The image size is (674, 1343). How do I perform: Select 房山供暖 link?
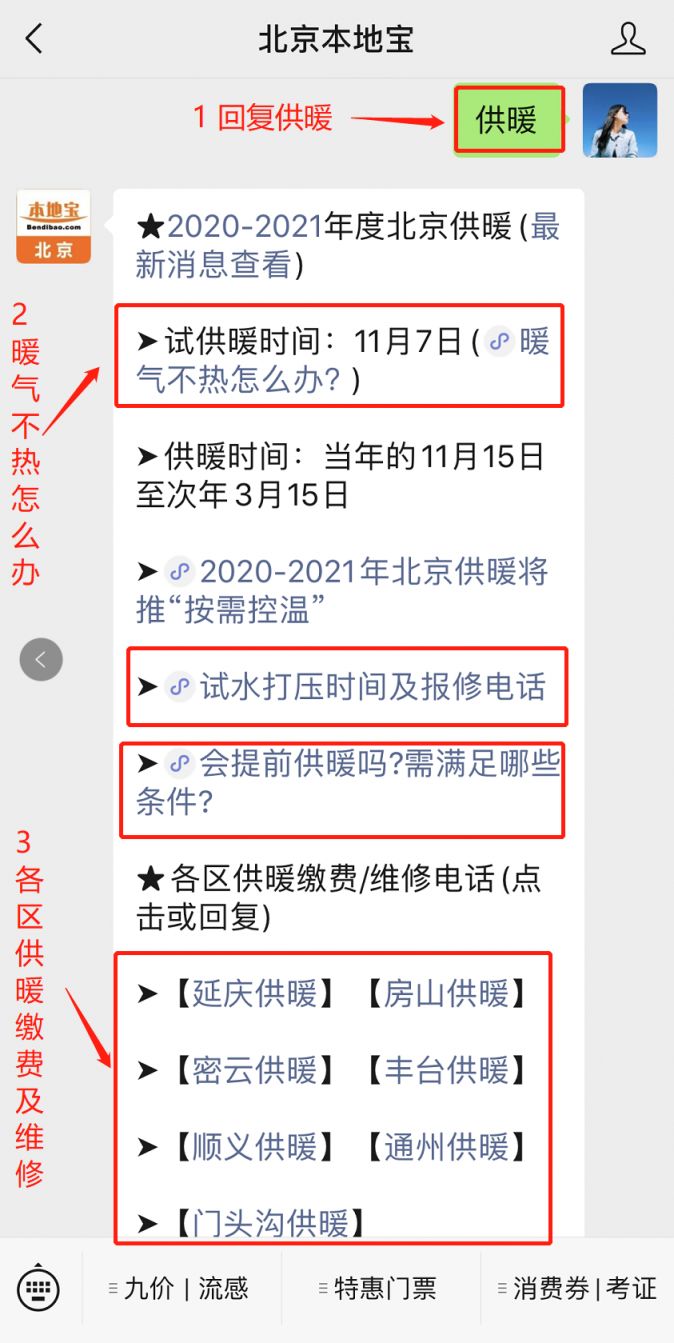coord(447,993)
